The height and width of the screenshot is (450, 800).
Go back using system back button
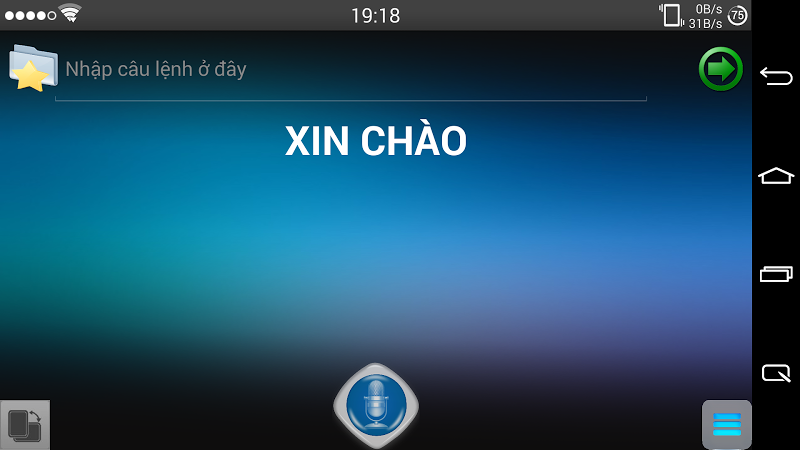click(776, 76)
